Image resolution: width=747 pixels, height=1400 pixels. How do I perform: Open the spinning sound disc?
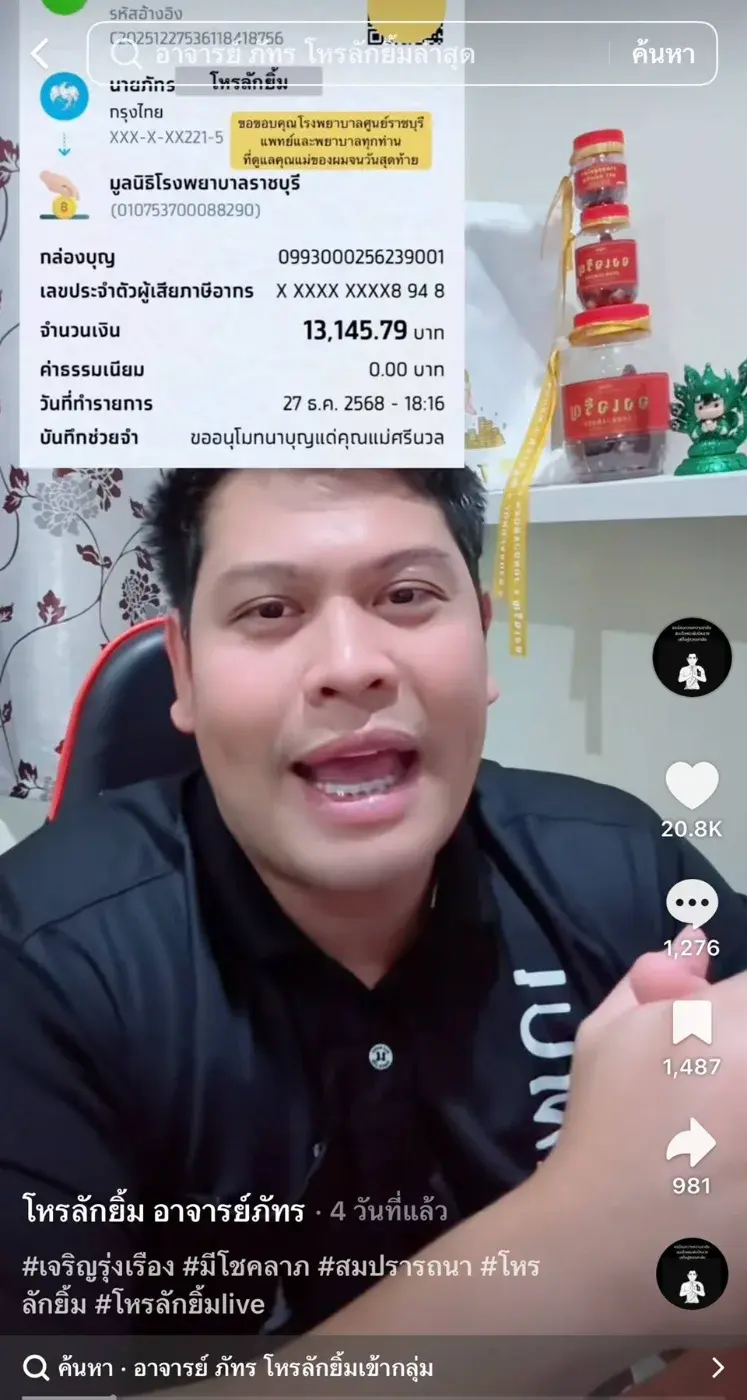click(692, 1274)
